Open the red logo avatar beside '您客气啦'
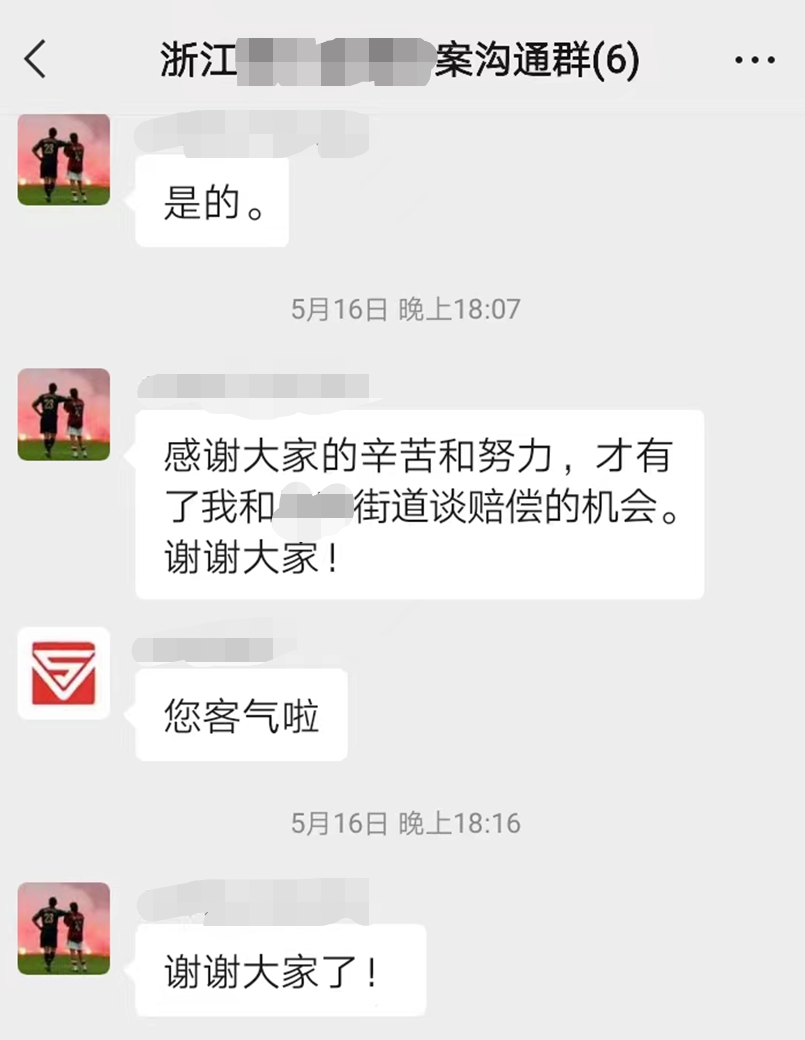This screenshot has width=805, height=1040. [x=64, y=673]
